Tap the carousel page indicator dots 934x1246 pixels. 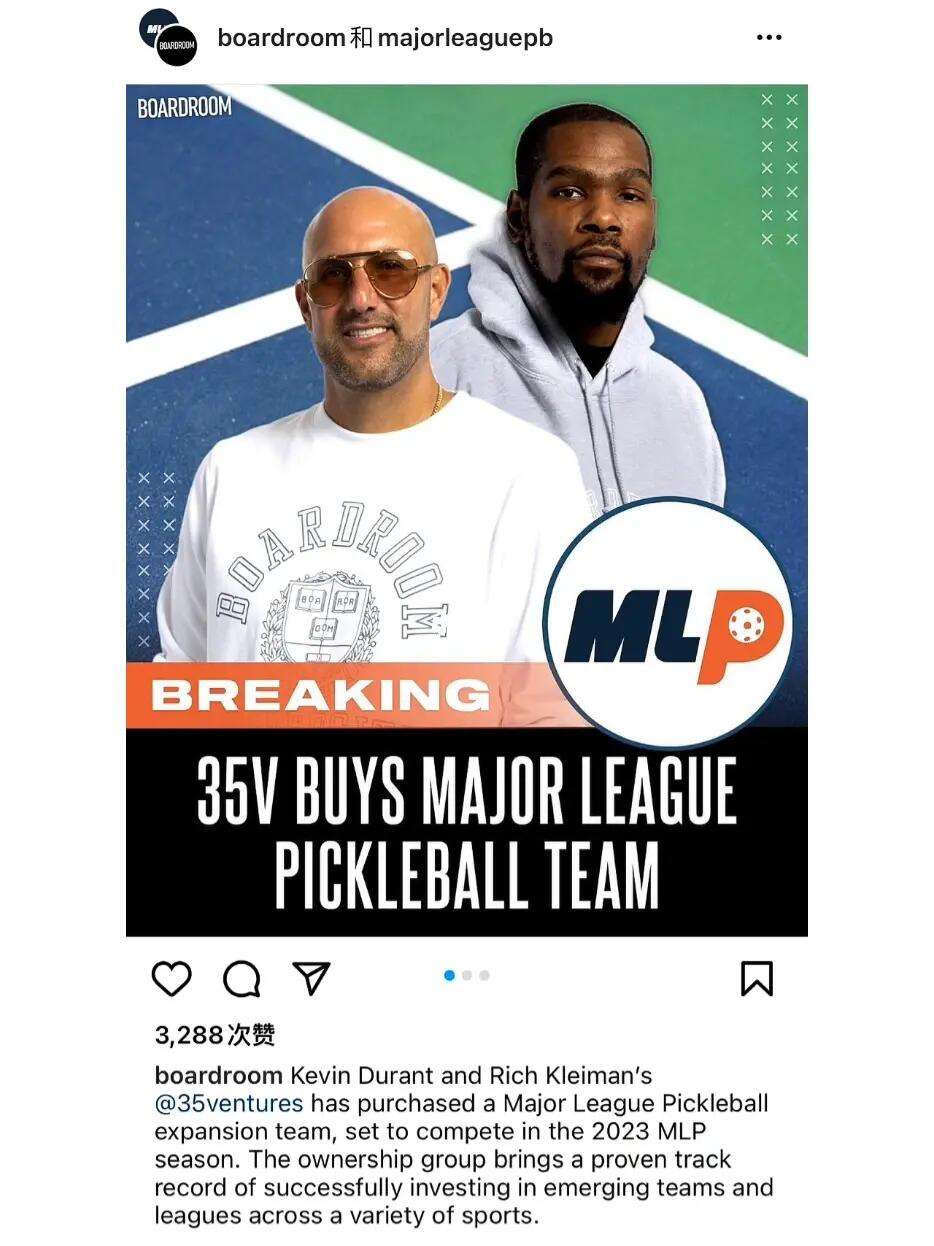click(x=467, y=975)
